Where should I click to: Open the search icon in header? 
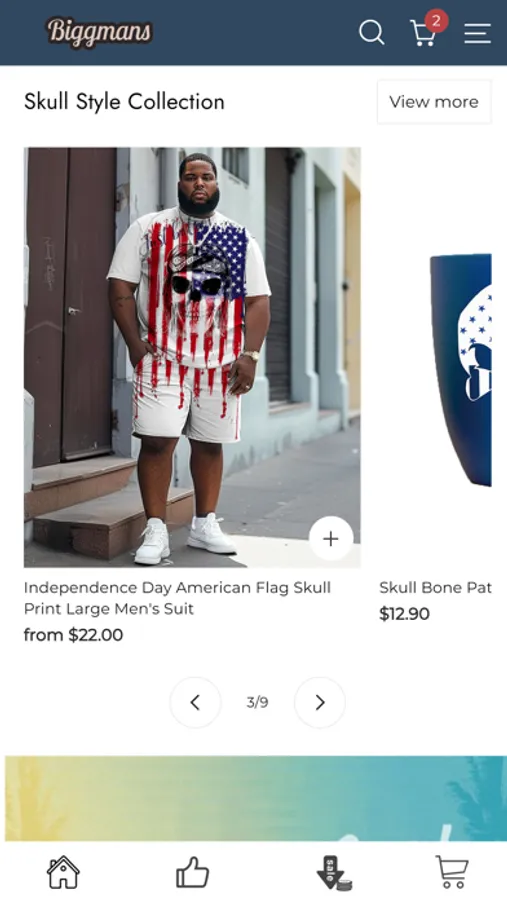(x=371, y=33)
